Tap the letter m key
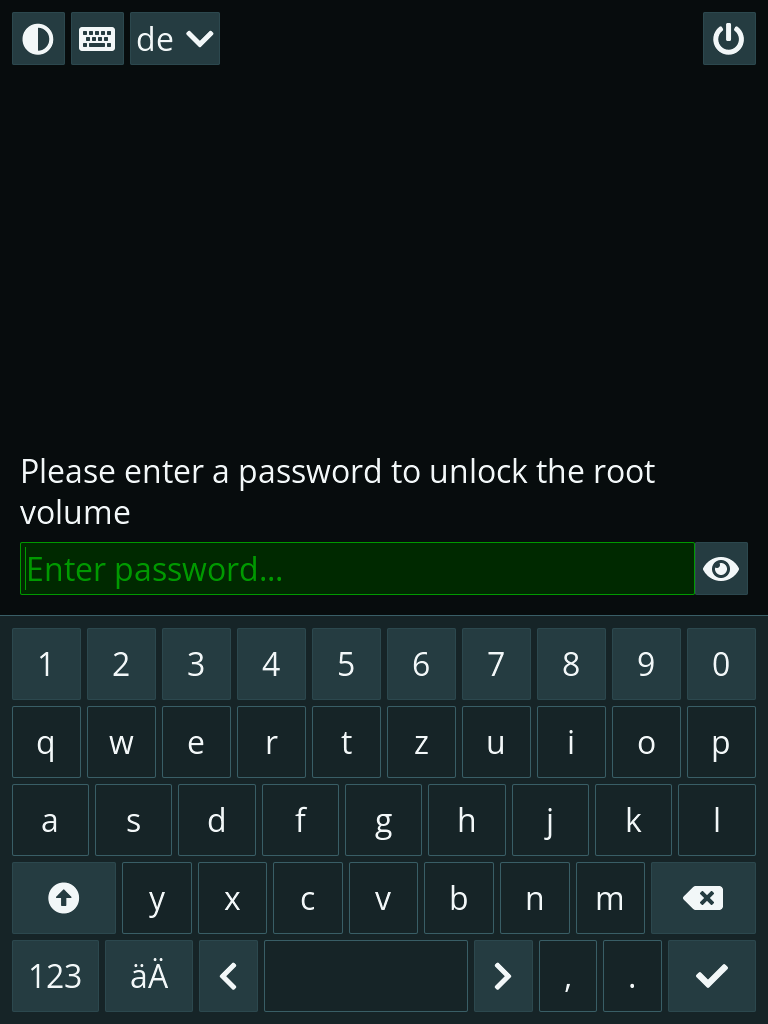This screenshot has height=1024, width=768. click(609, 898)
